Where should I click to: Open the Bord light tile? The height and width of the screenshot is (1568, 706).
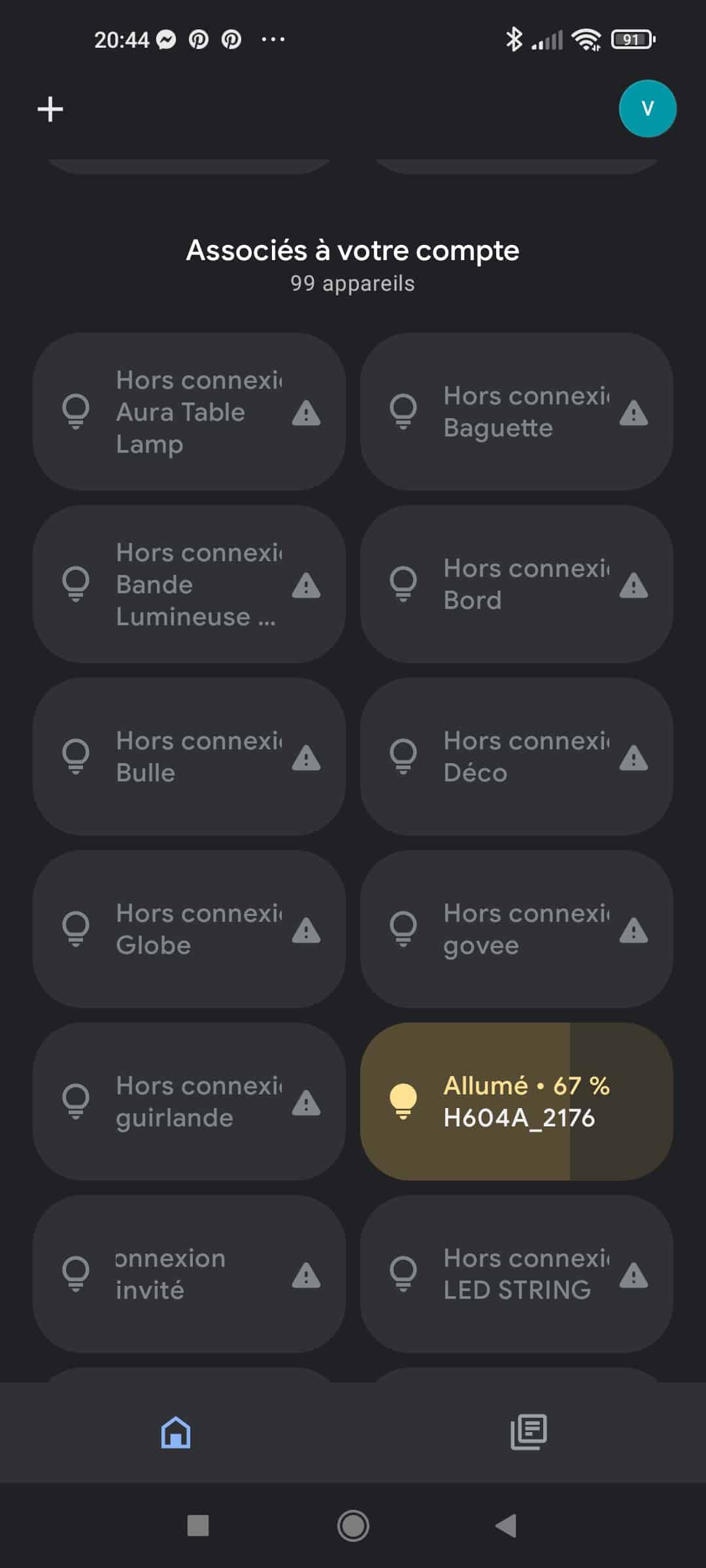click(x=516, y=584)
